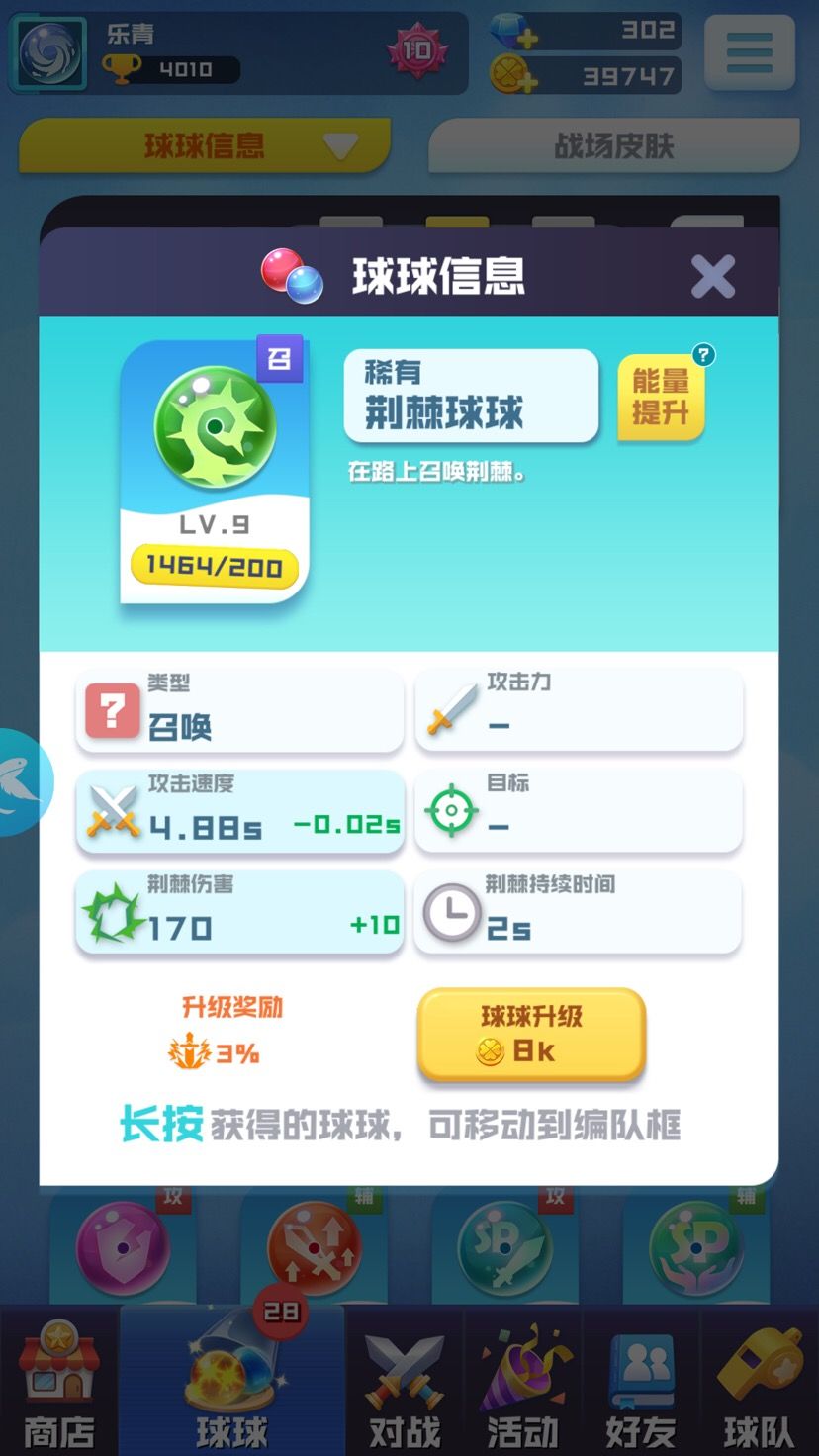The width and height of the screenshot is (819, 1456).
Task: Tap the 召 summon badge on the ball card
Action: coord(281,358)
